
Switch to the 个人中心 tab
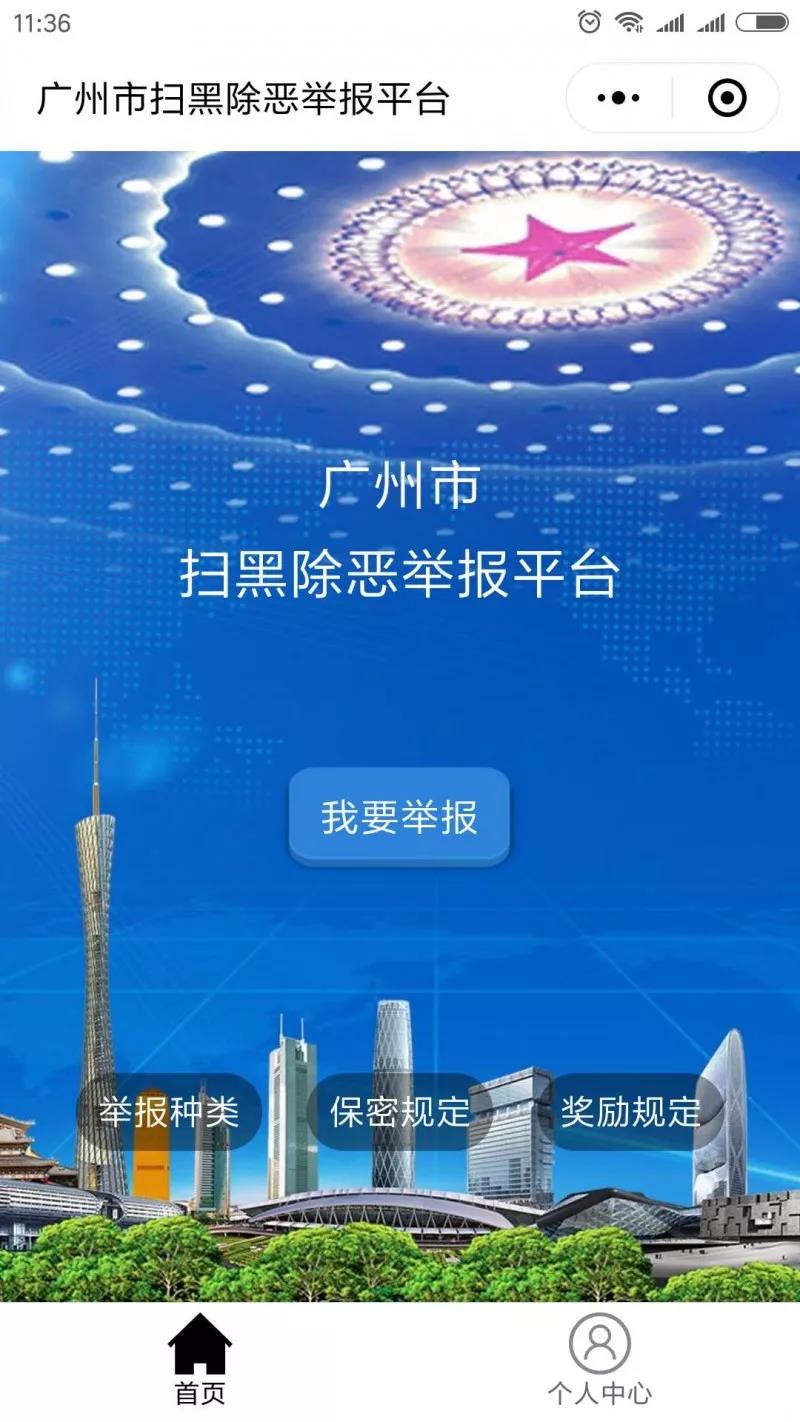(x=600, y=1360)
